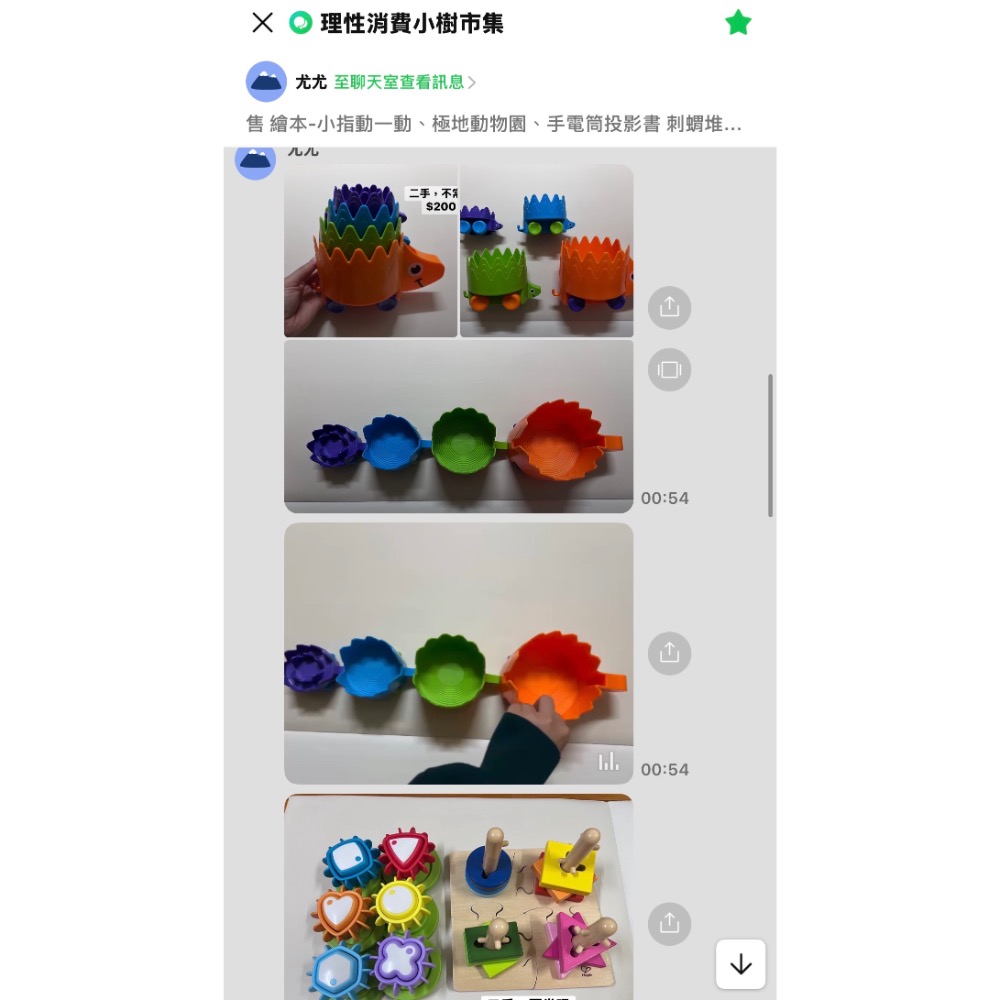
Task: View the photo album as slideshow
Action: [669, 370]
